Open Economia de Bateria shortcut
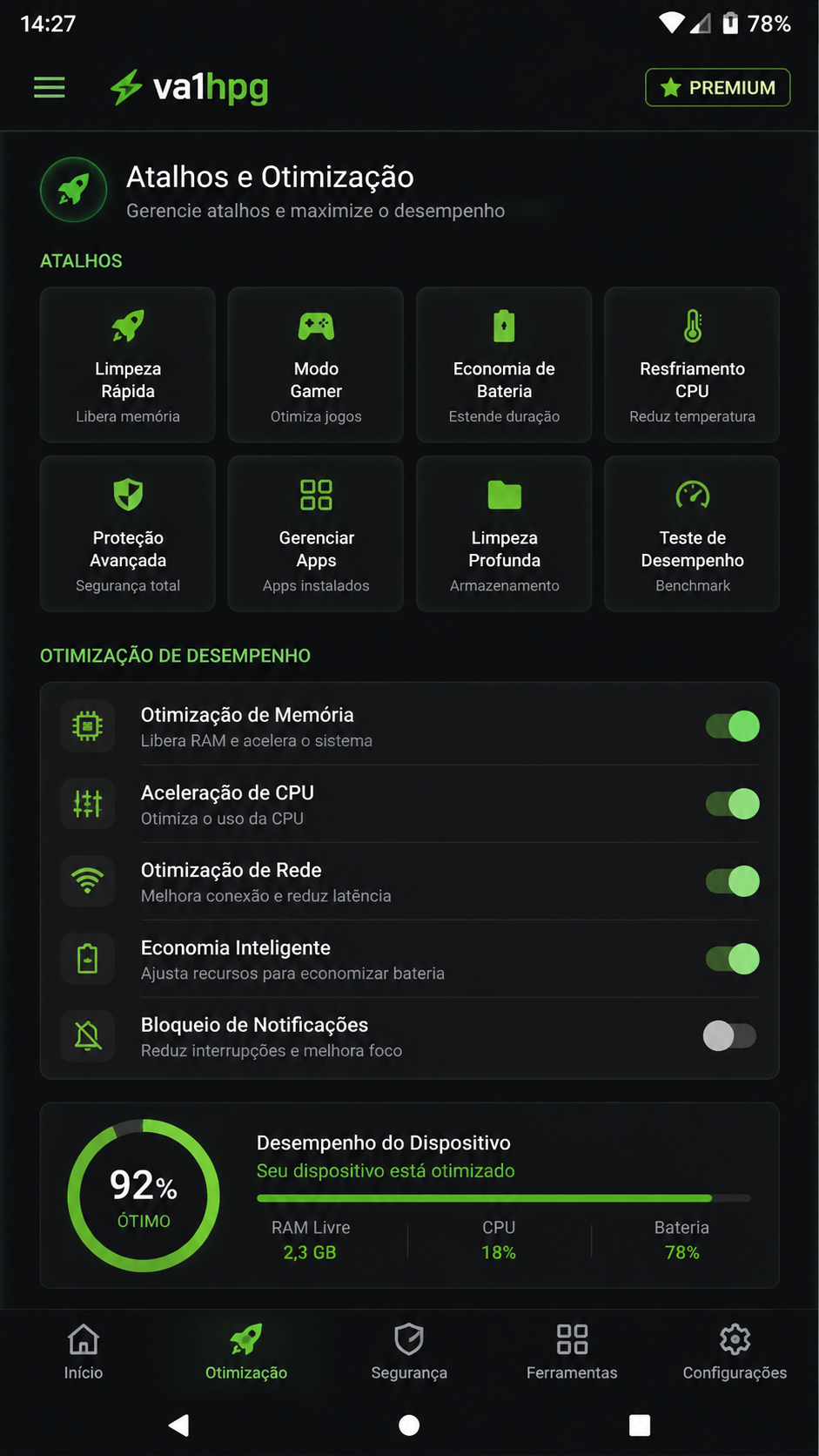The height and width of the screenshot is (1456, 819). coord(504,365)
